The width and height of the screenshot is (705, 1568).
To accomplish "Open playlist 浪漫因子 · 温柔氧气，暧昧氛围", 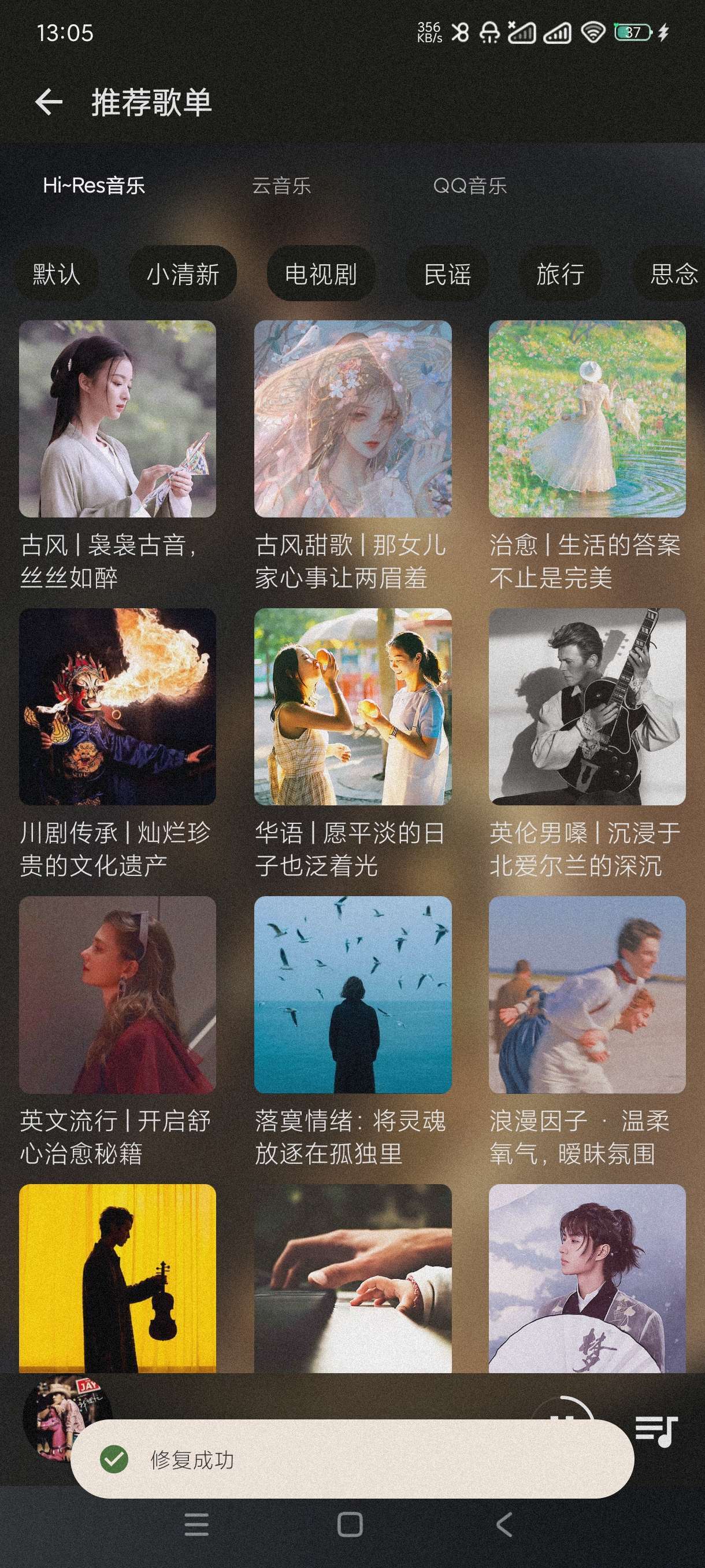I will click(587, 994).
